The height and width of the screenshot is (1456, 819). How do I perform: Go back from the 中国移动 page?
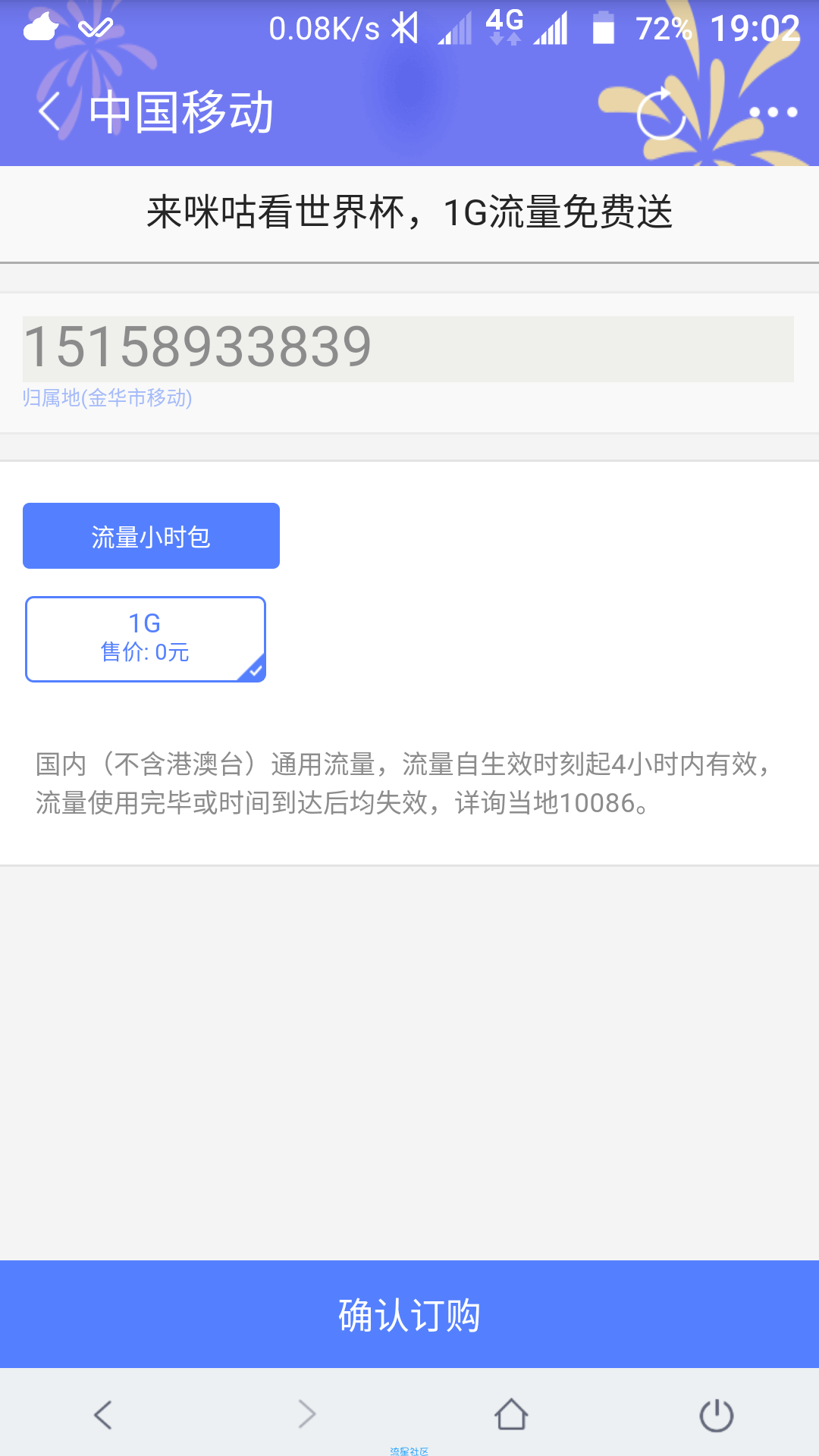tap(50, 112)
